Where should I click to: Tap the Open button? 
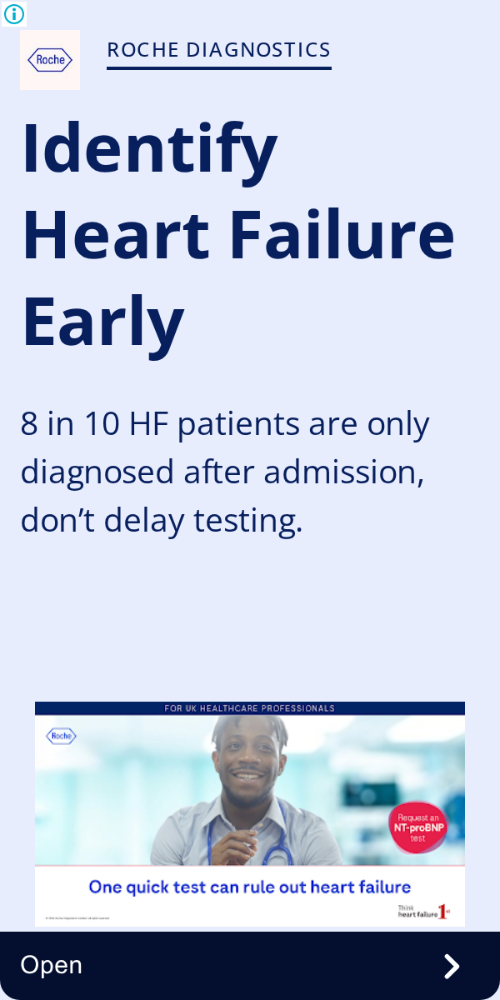[250, 966]
